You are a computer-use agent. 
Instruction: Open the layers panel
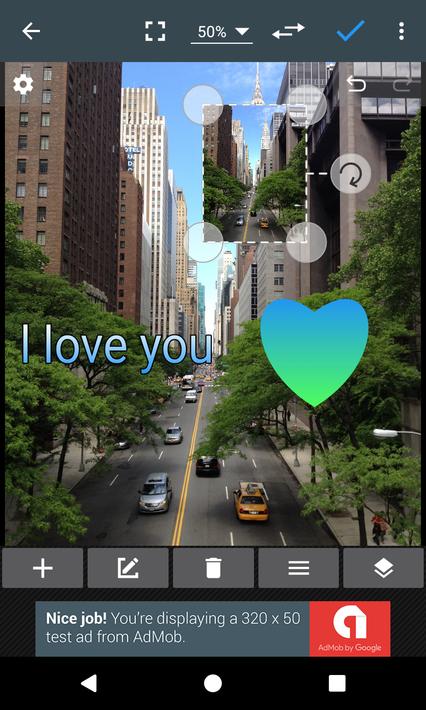(x=383, y=568)
